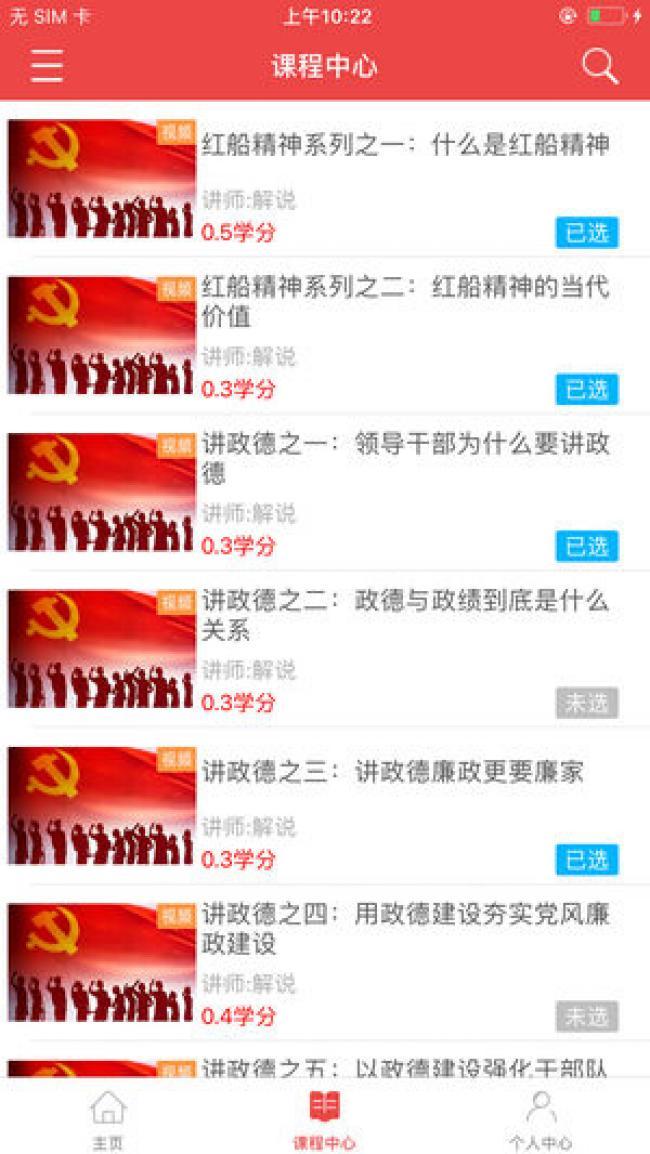The image size is (650, 1154).
Task: Tap 未选 button on 讲政德之二 course
Action: [x=587, y=703]
